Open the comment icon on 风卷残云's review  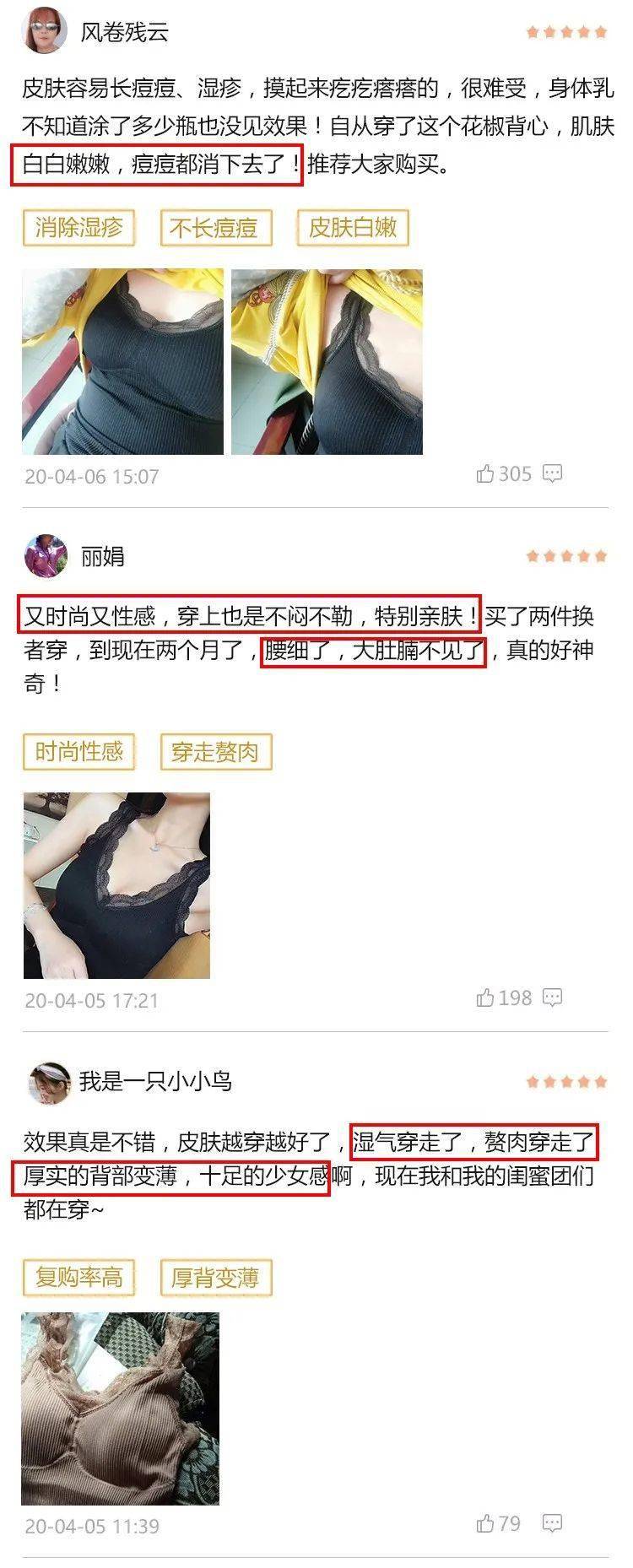[x=553, y=473]
